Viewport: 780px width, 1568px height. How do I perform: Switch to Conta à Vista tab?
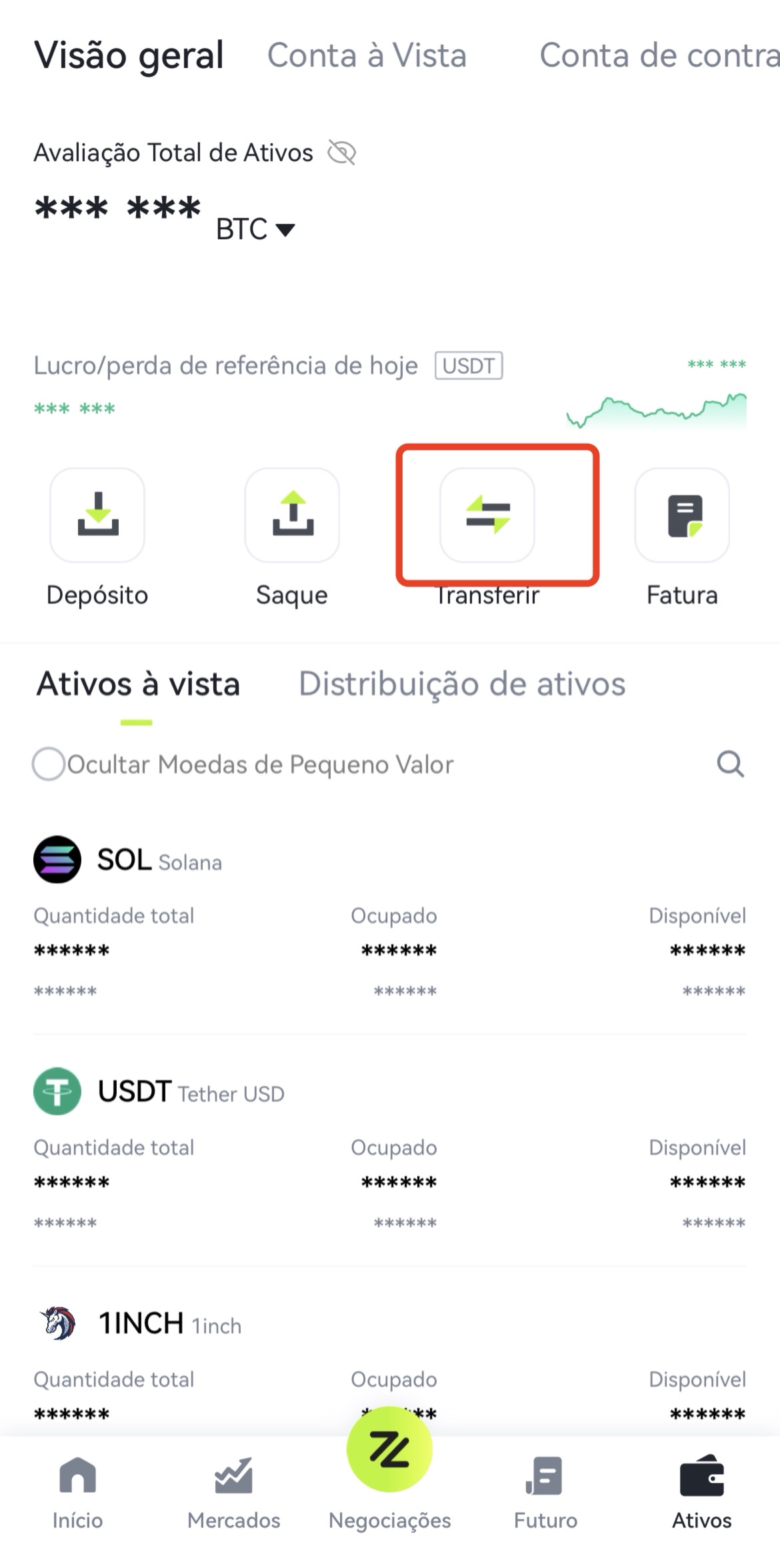click(367, 55)
